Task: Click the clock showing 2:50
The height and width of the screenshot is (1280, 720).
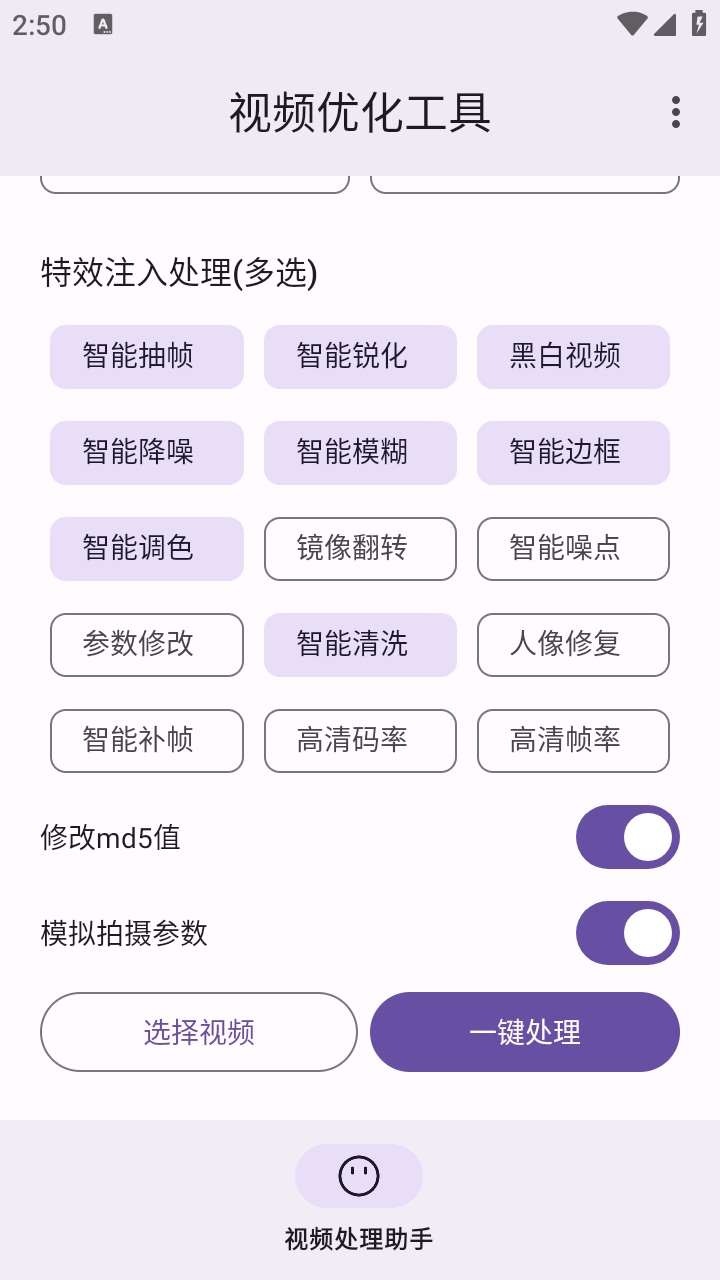Action: click(40, 24)
